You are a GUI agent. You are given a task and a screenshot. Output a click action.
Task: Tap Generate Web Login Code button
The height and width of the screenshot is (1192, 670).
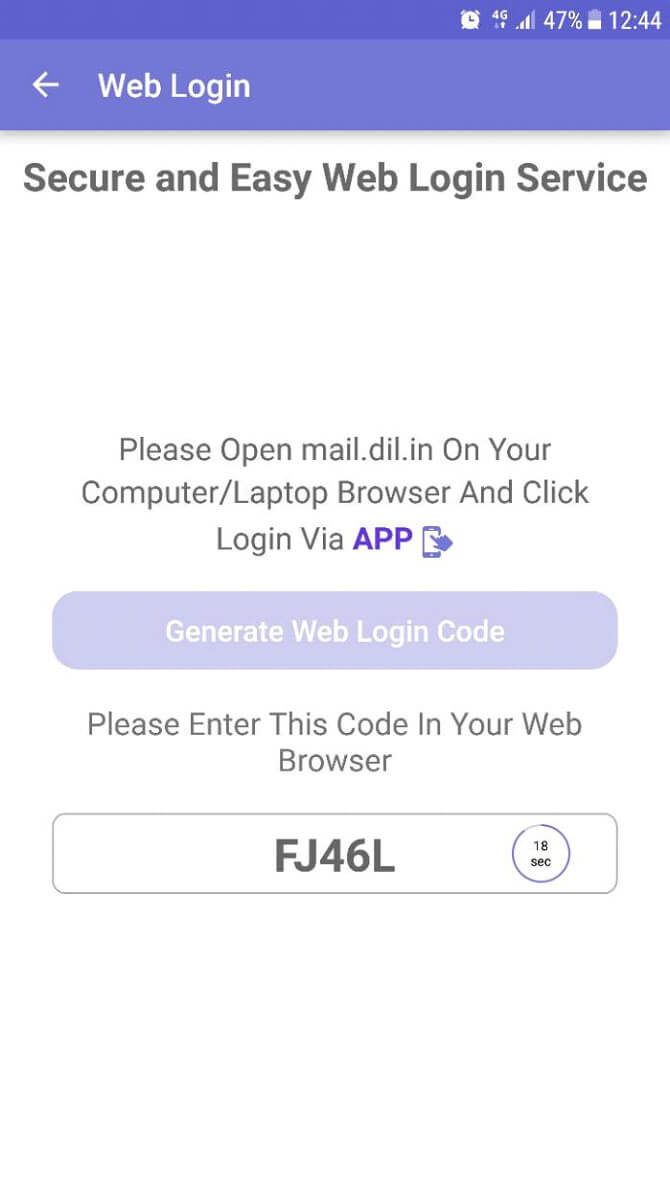pos(335,630)
